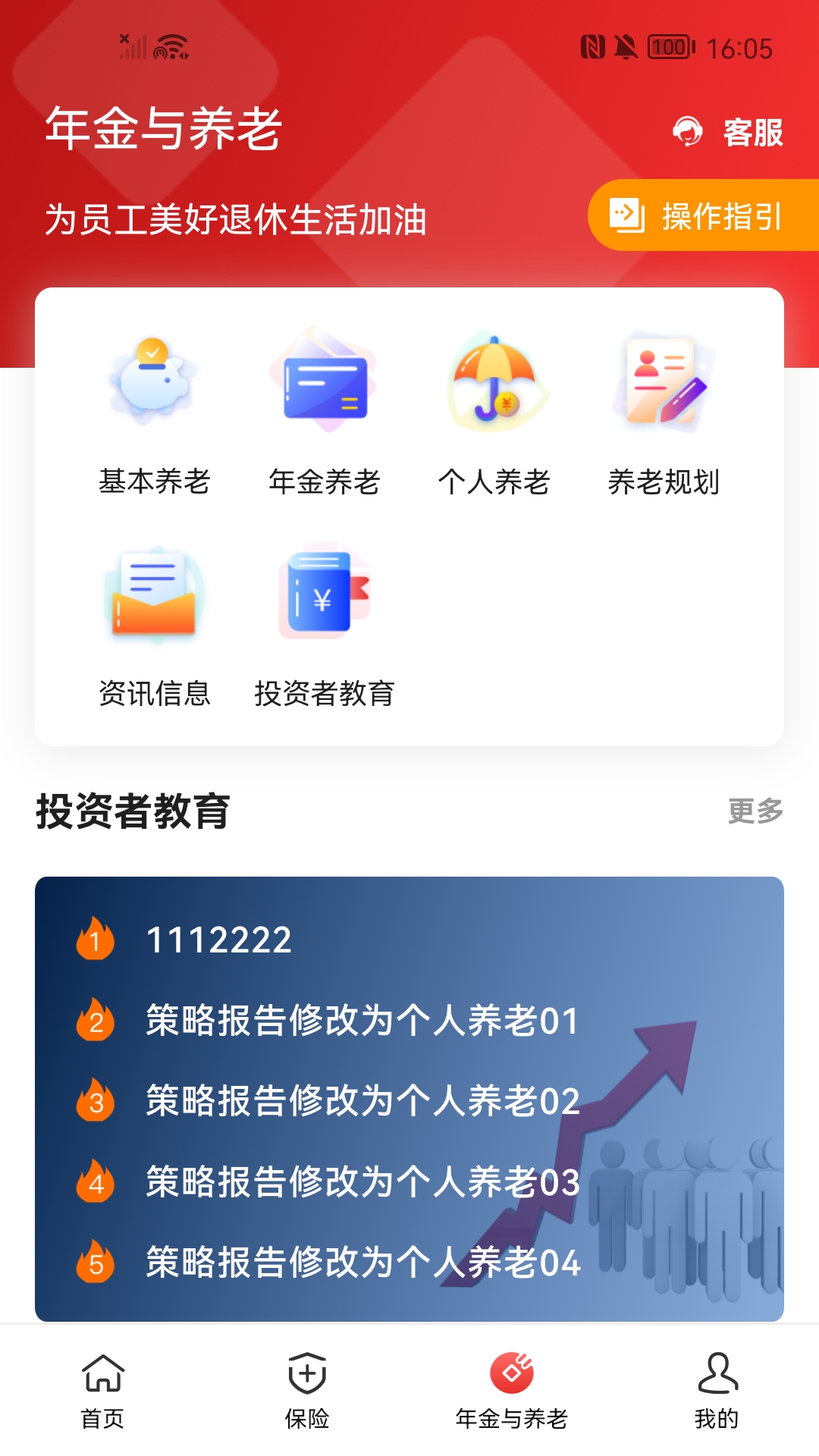This screenshot has width=819, height=1456.
Task: Open article 策略报告修改为个人养老03
Action: pos(362,1182)
